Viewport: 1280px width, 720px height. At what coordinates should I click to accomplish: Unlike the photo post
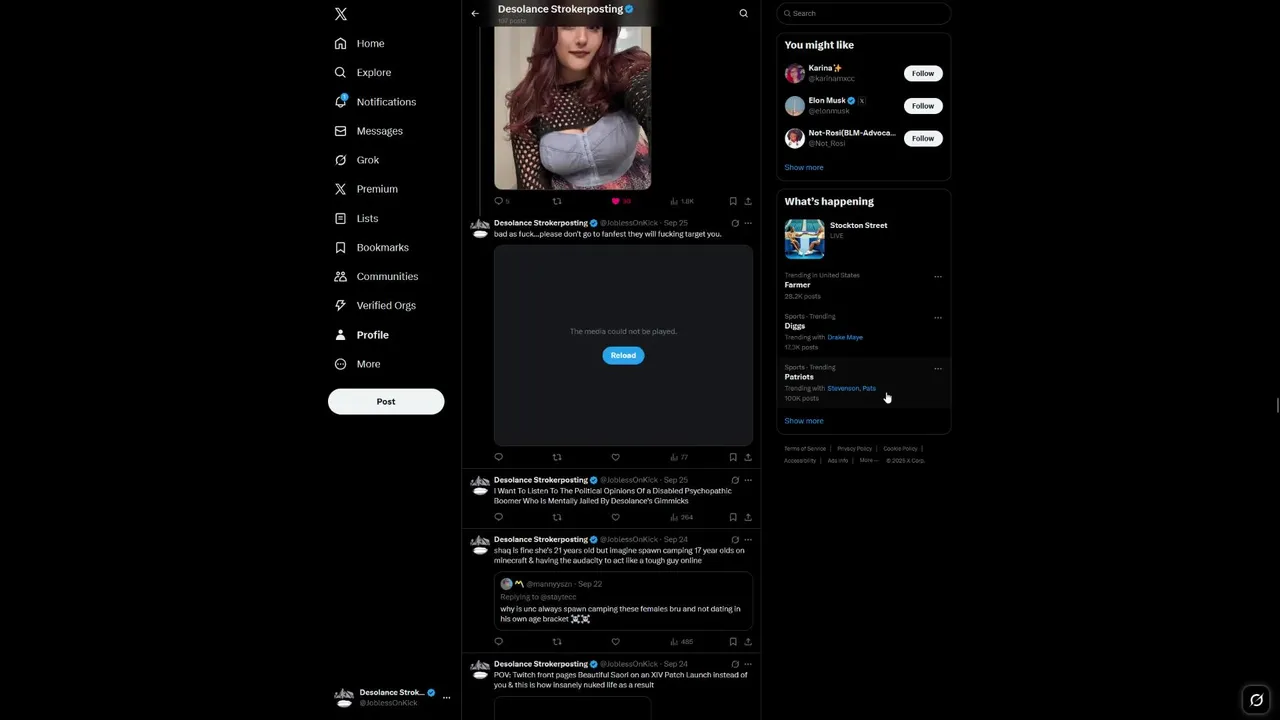coord(615,201)
